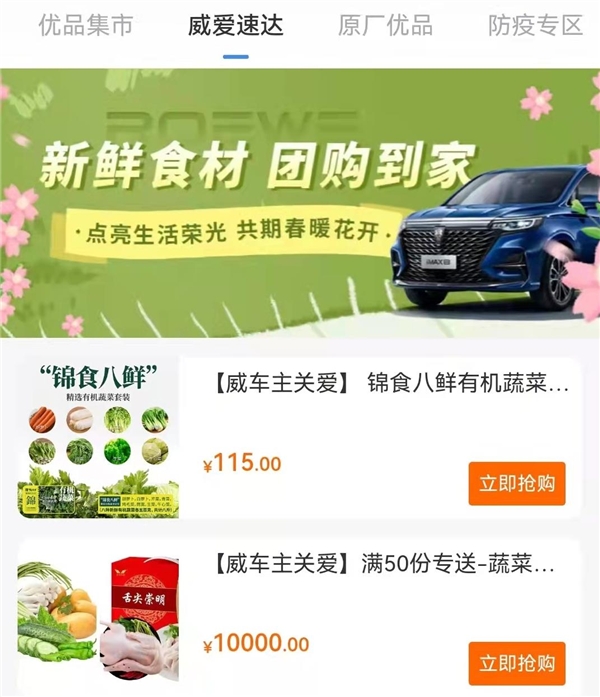Tap 立即抢购 for the ¥115.00 vegetable set
Viewport: 600px width, 697px height.
click(516, 484)
